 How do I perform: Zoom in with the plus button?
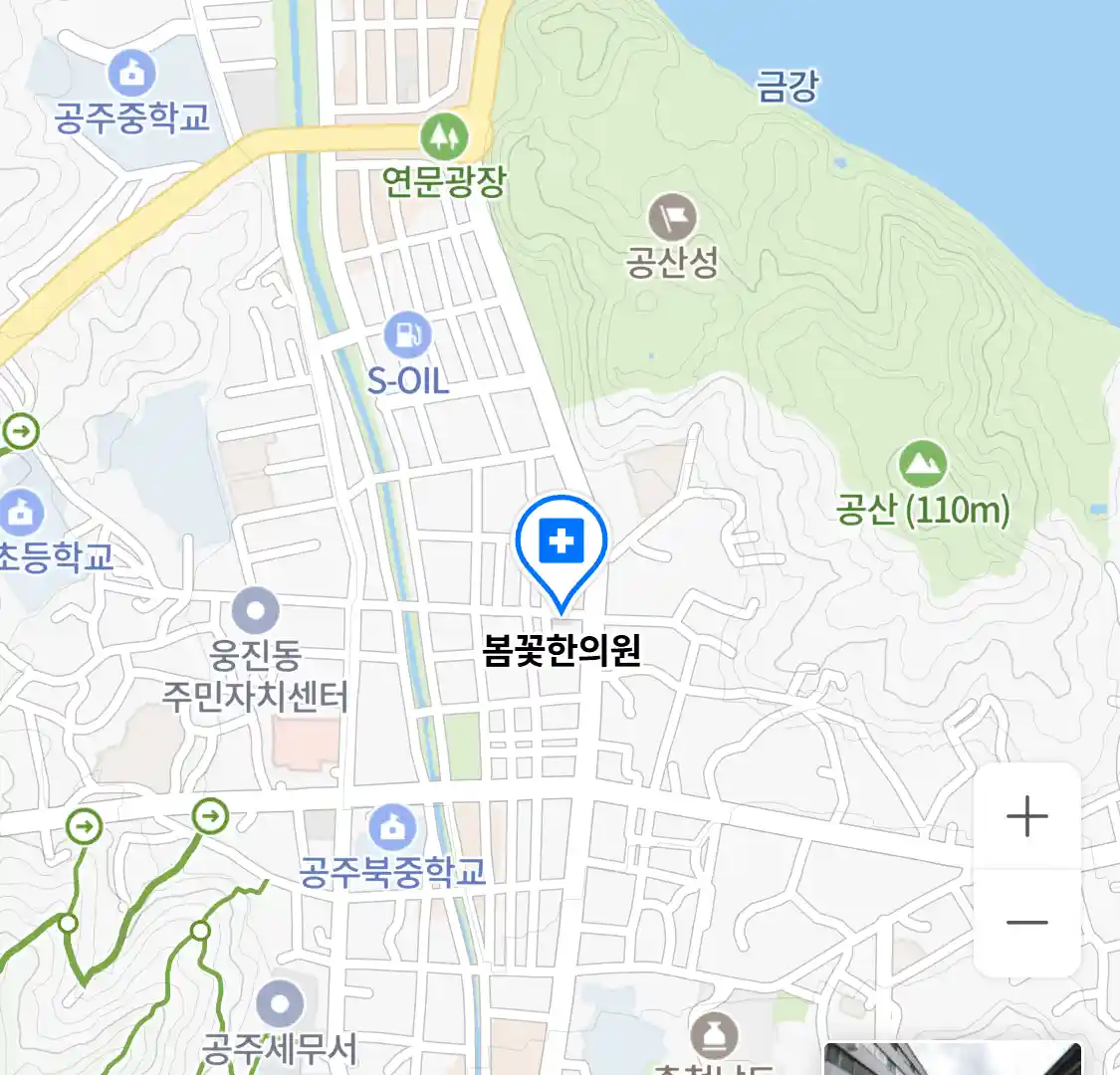pyautogui.click(x=1026, y=817)
